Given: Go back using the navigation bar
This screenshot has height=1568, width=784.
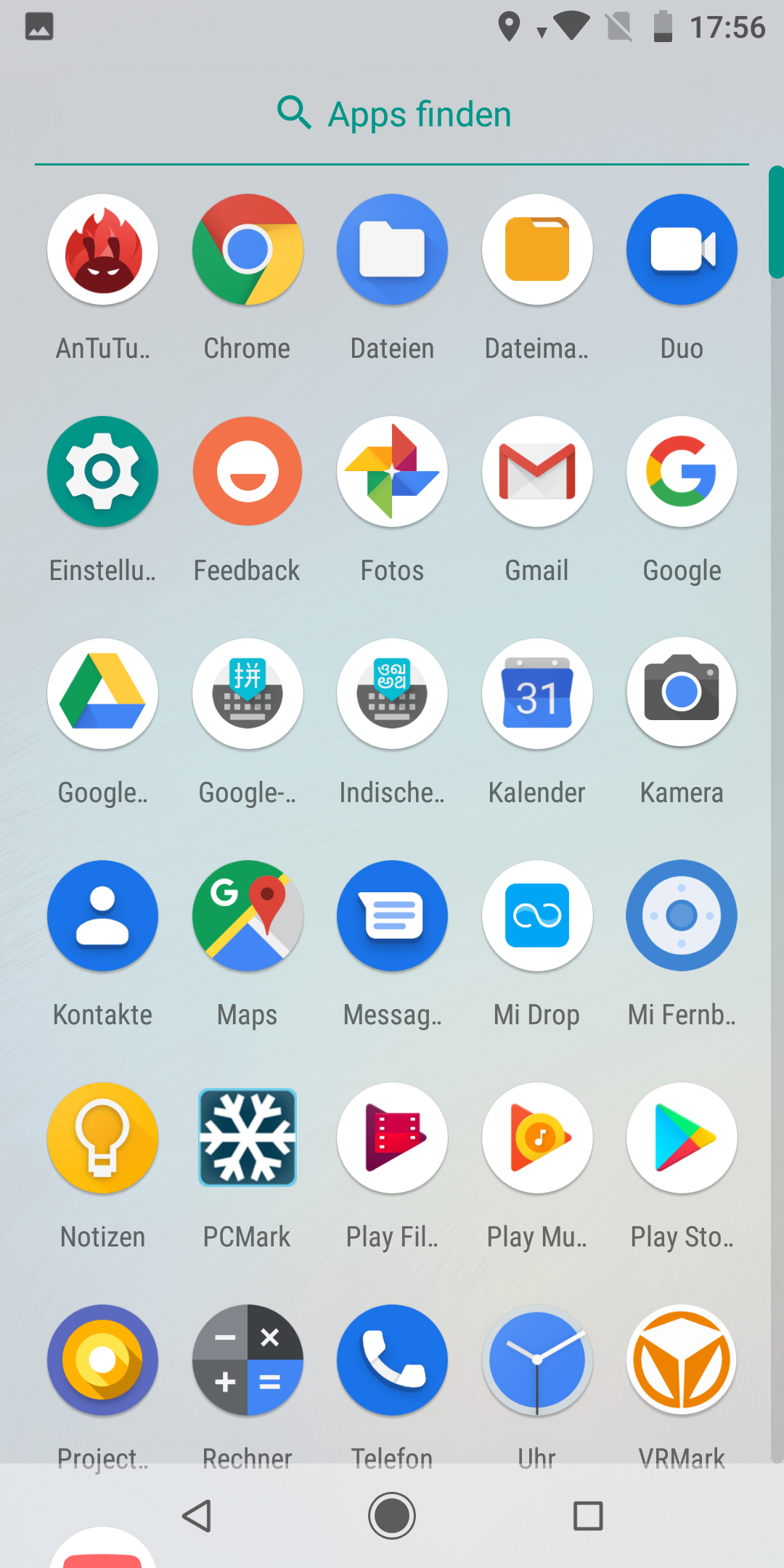Looking at the screenshot, I should point(197,1516).
